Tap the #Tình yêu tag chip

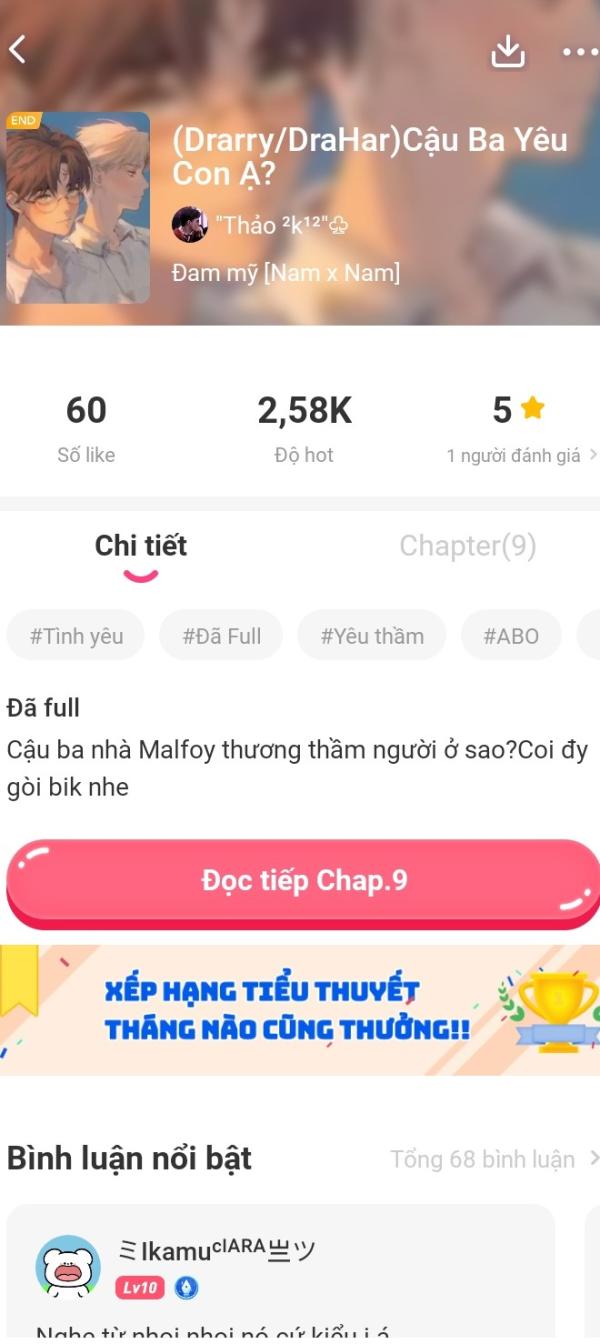(x=76, y=636)
